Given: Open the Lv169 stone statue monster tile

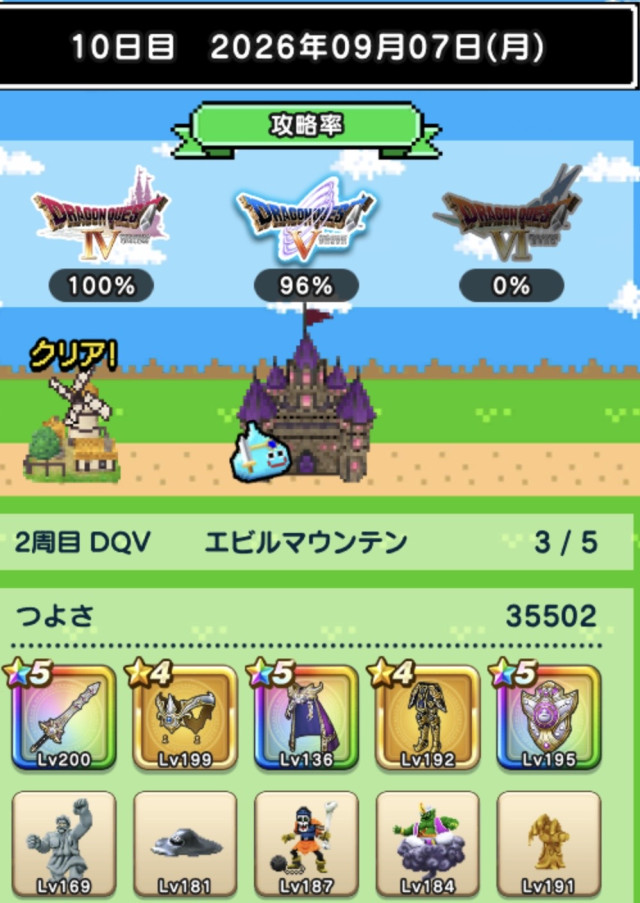Looking at the screenshot, I should pyautogui.click(x=64, y=844).
